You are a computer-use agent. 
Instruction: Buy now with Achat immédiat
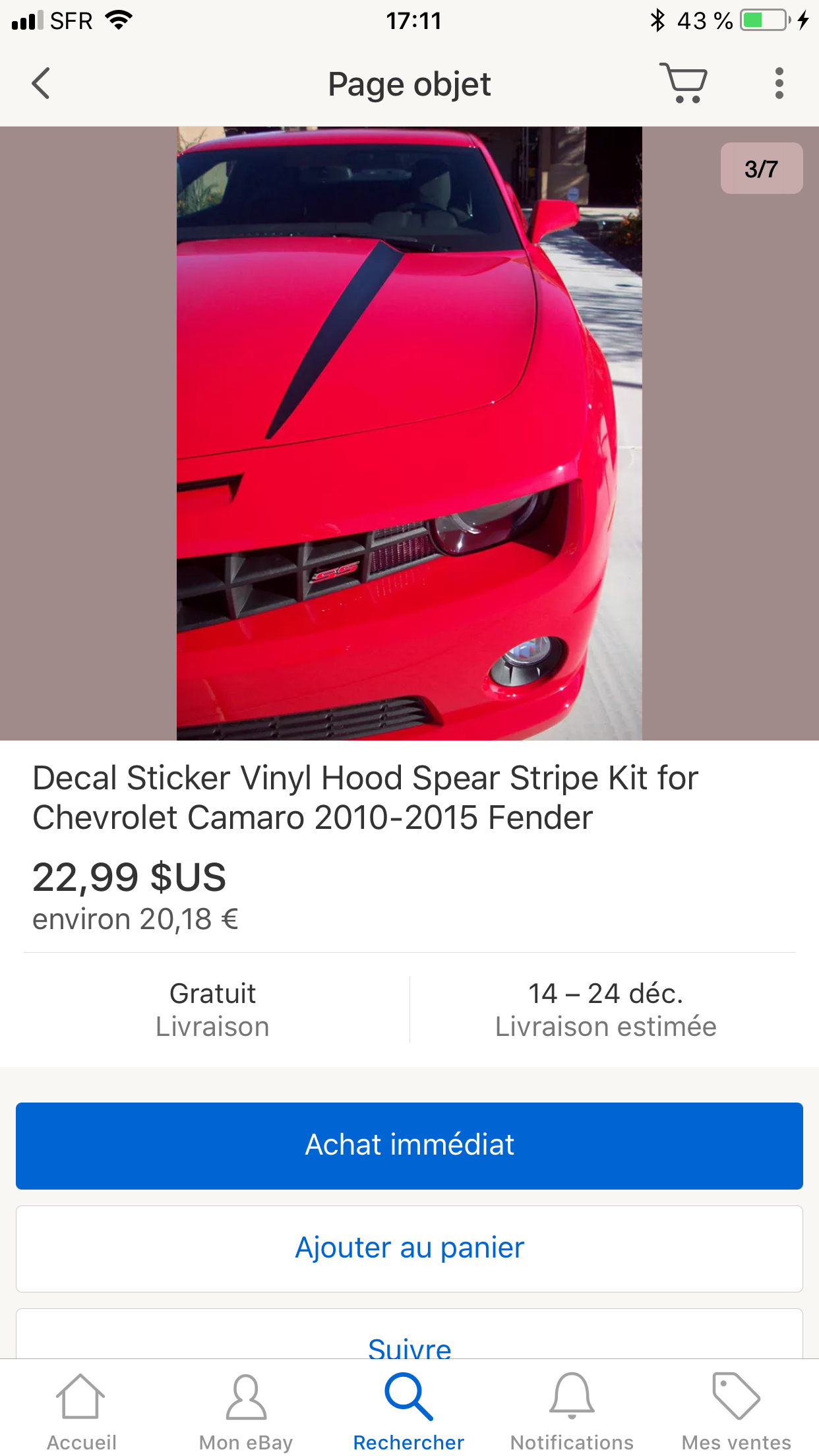click(x=409, y=1145)
